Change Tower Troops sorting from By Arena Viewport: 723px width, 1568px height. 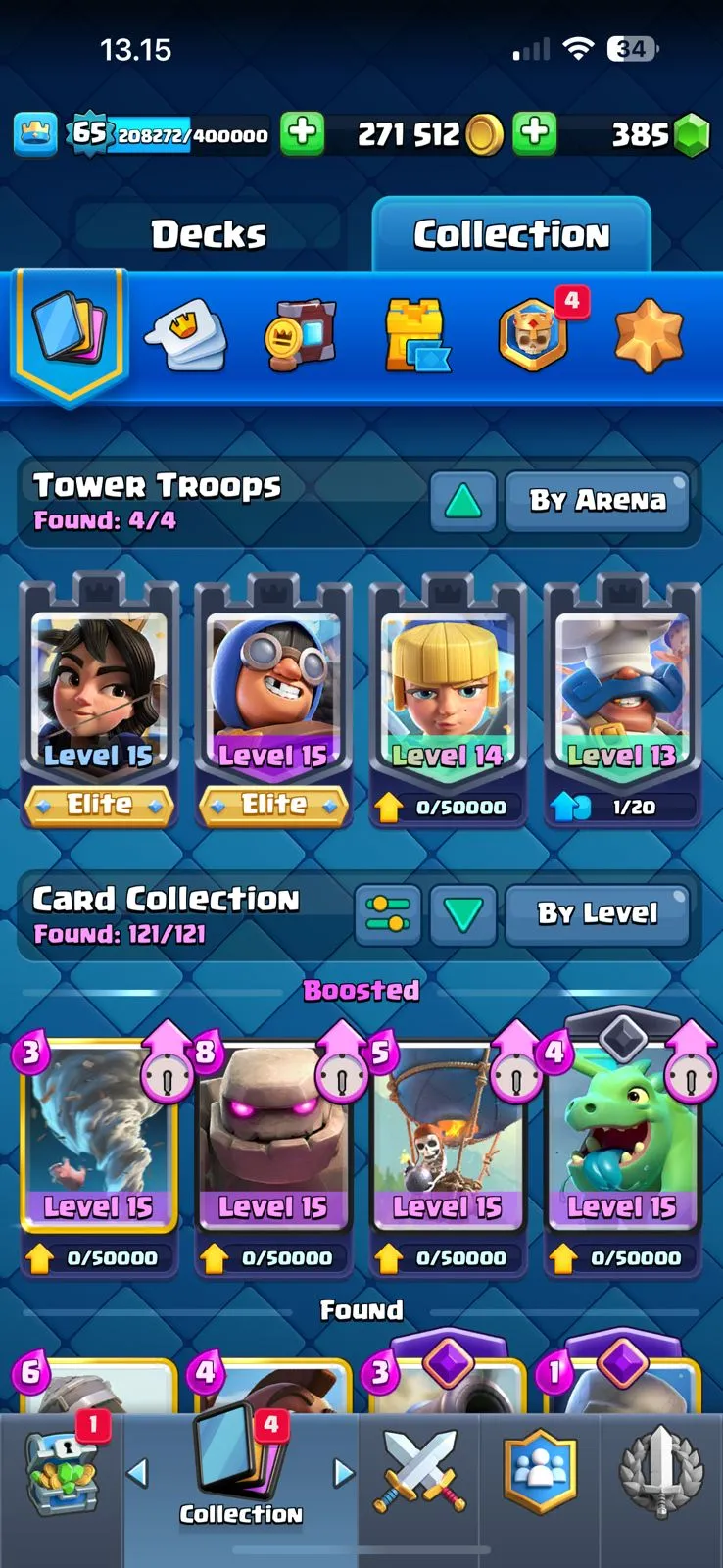click(x=598, y=501)
